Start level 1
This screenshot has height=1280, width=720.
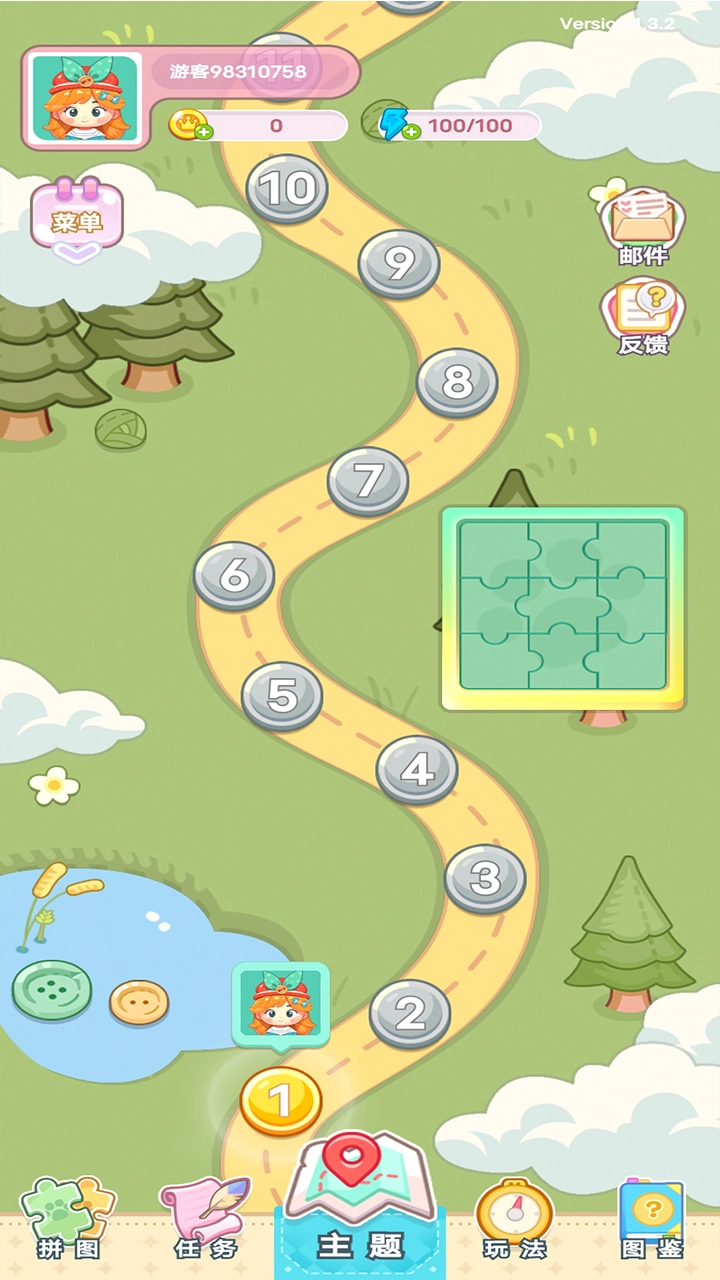[x=281, y=1101]
